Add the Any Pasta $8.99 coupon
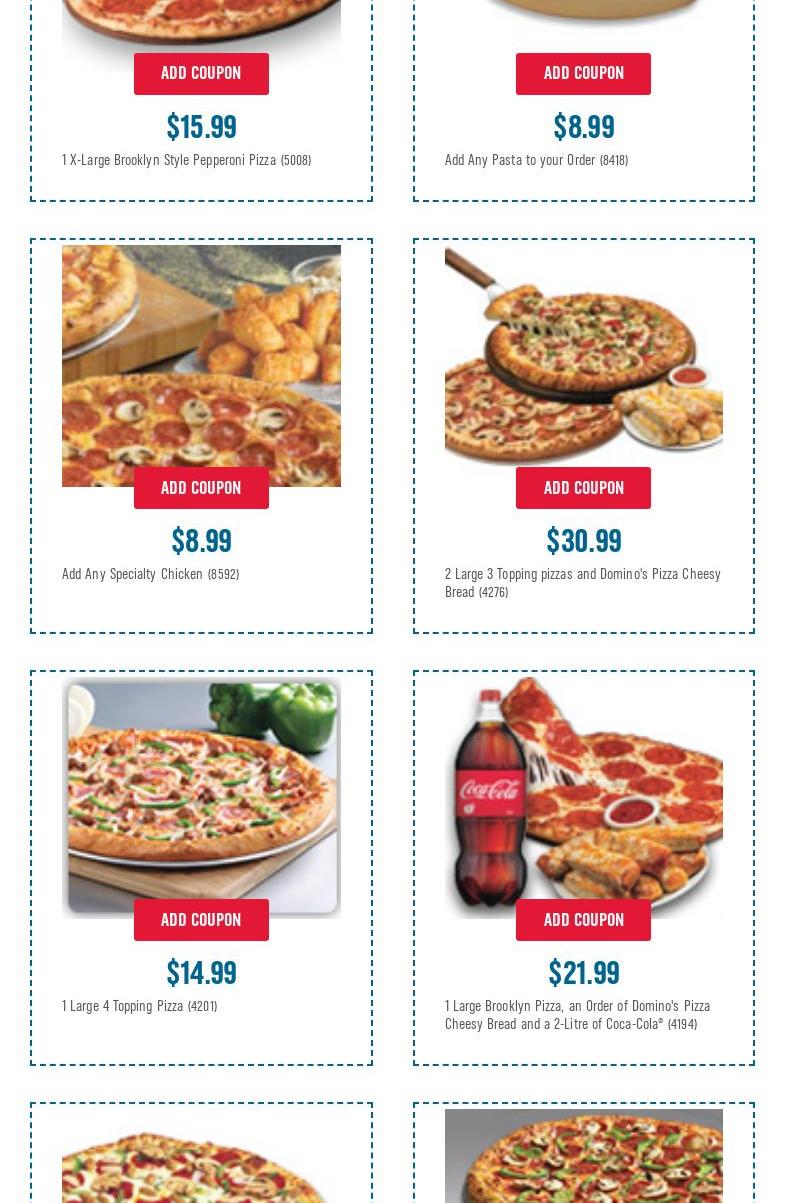This screenshot has width=785, height=1203. [x=583, y=74]
